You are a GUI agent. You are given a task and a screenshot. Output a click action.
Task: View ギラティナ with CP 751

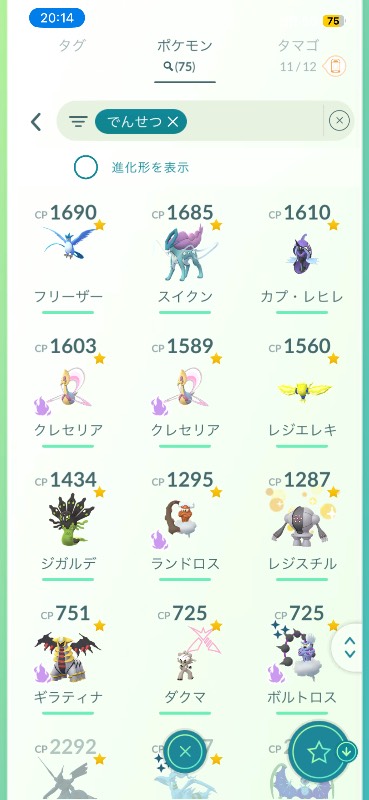68,659
